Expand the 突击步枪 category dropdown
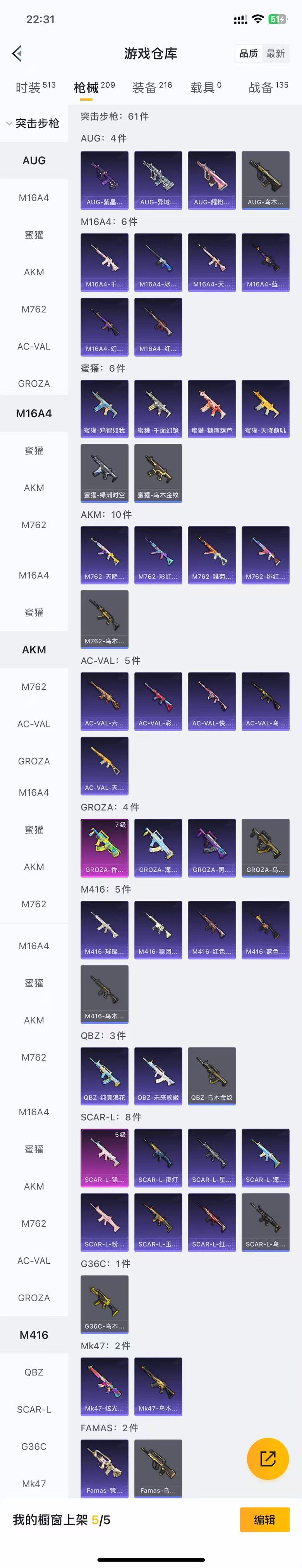The width and height of the screenshot is (302, 1568). pyautogui.click(x=33, y=124)
